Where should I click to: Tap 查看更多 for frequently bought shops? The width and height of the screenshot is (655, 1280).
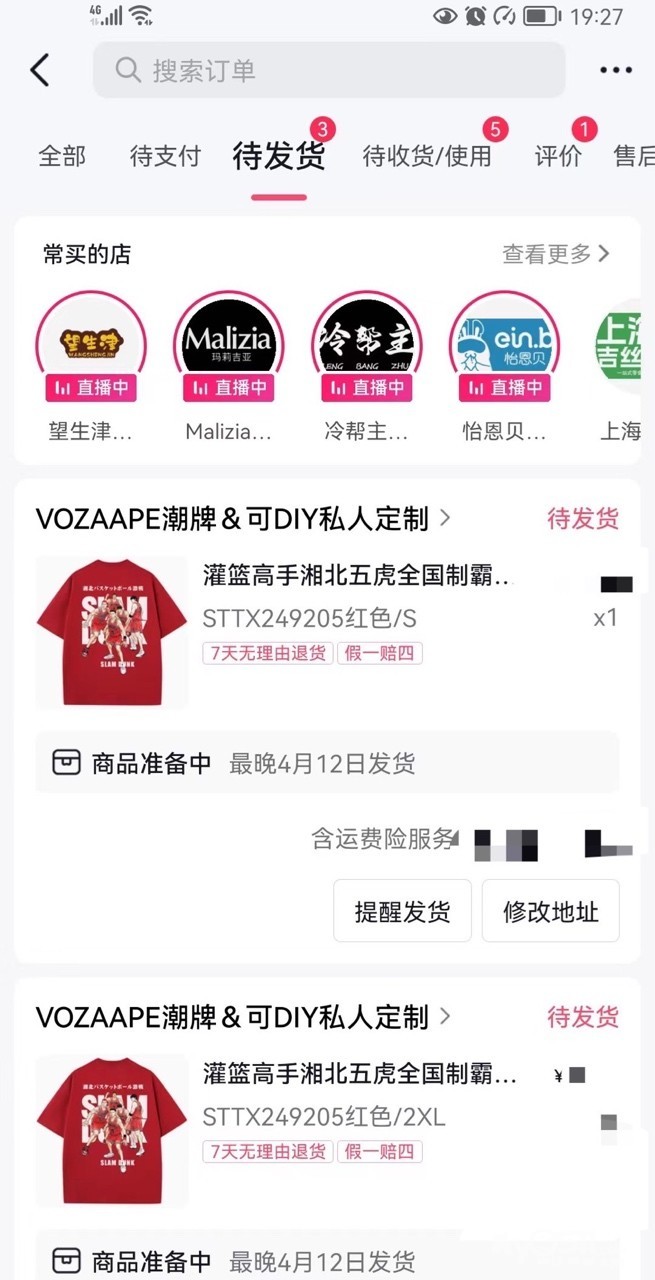coord(555,254)
